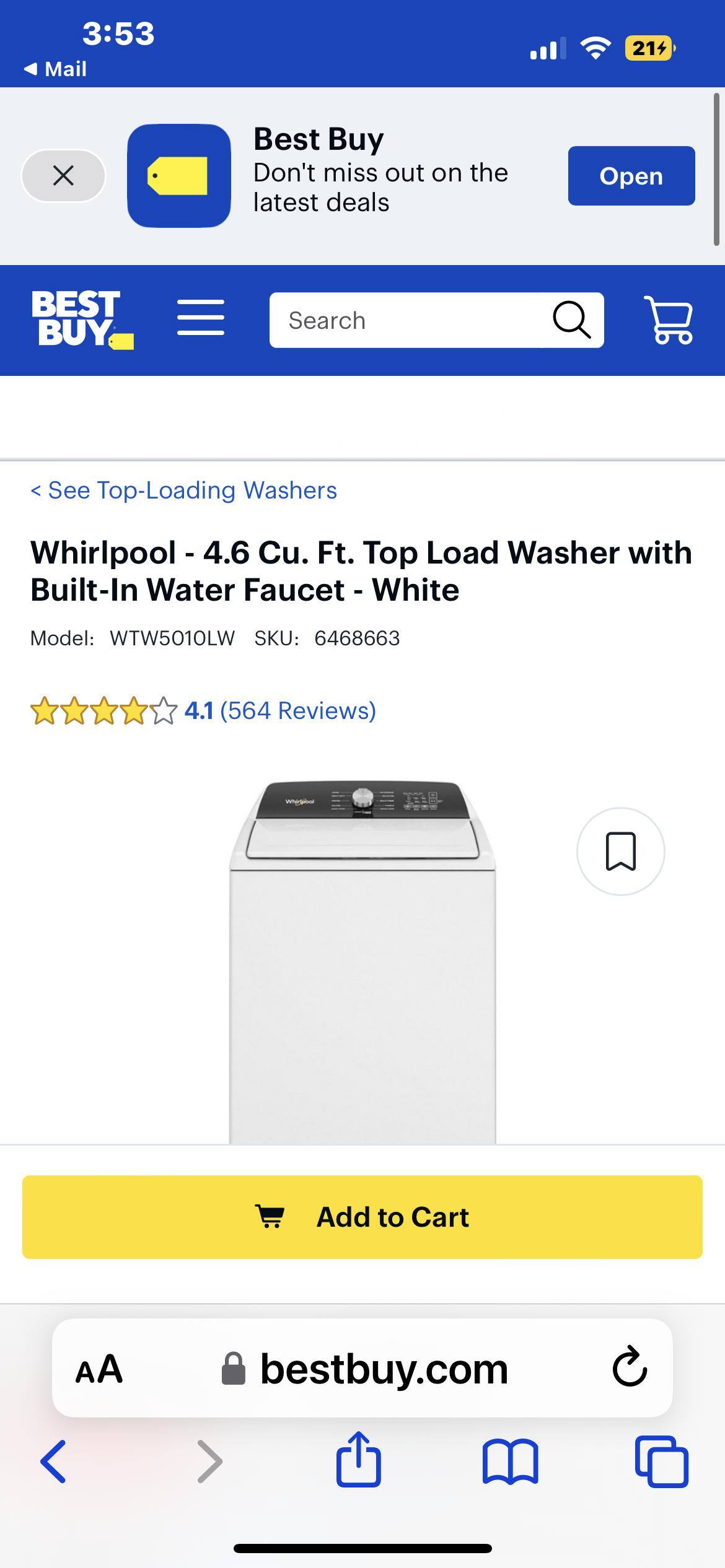Go to the Best Buy home logo
The width and height of the screenshot is (725, 1568).
point(82,320)
